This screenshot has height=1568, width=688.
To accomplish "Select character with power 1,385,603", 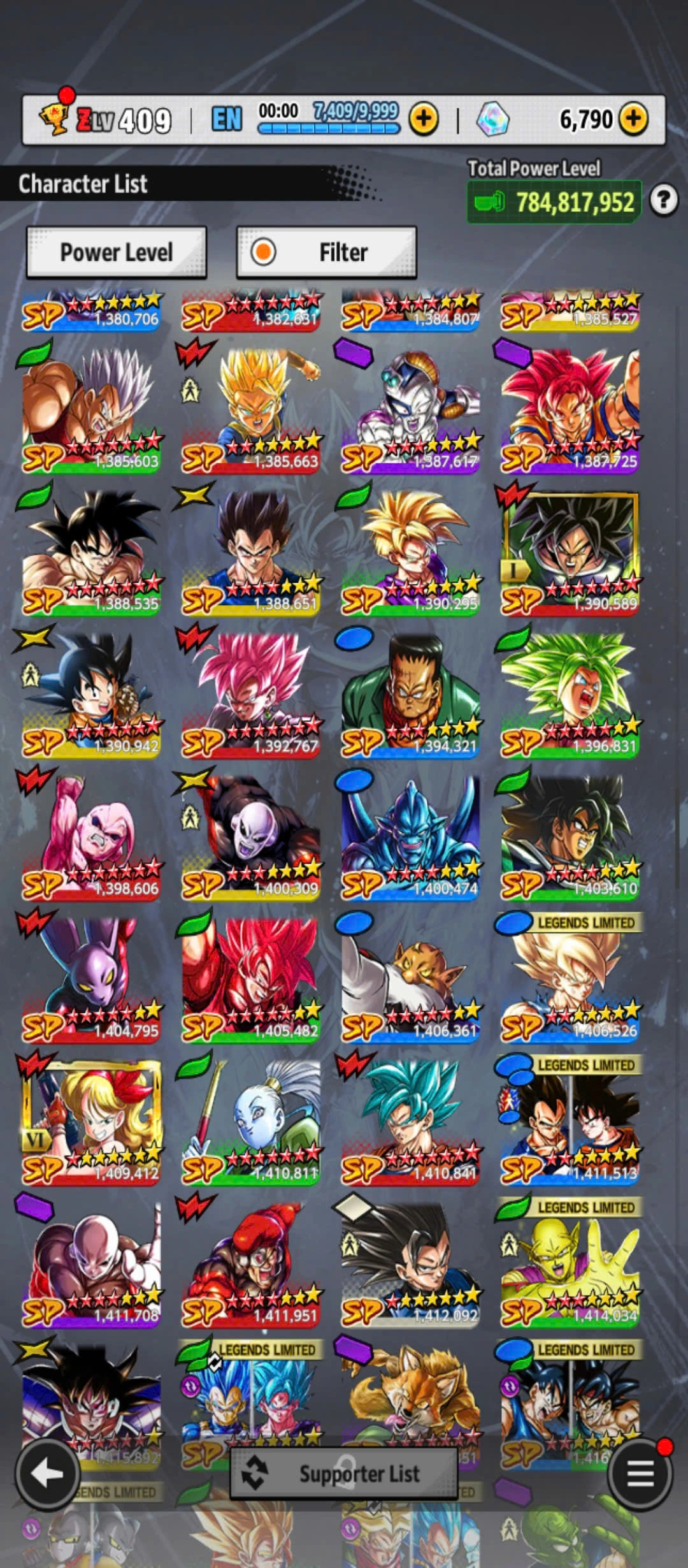I will 91,408.
